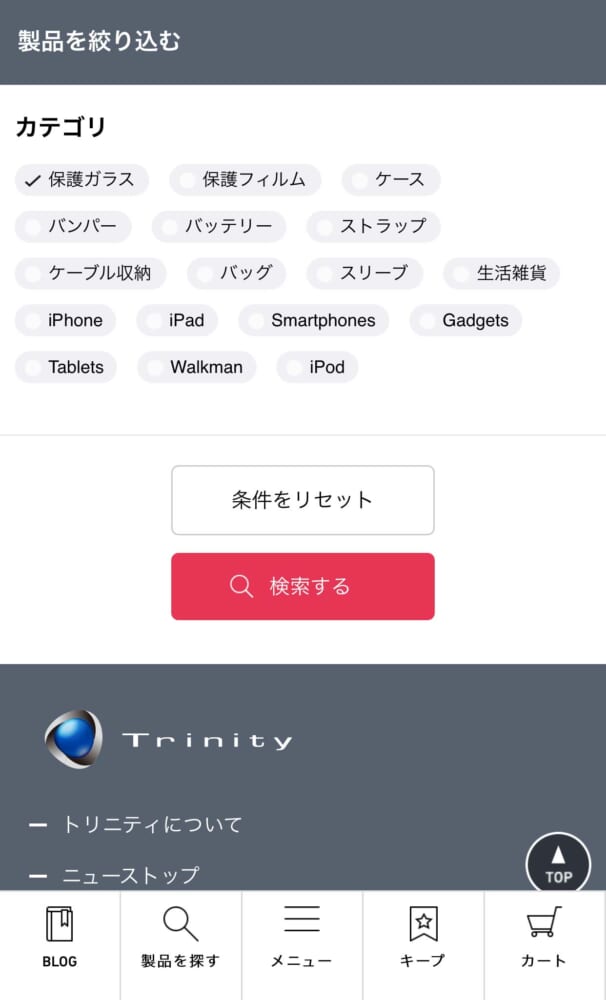This screenshot has width=606, height=1000.
Task: Select the iPhone category chip
Action: (x=66, y=321)
